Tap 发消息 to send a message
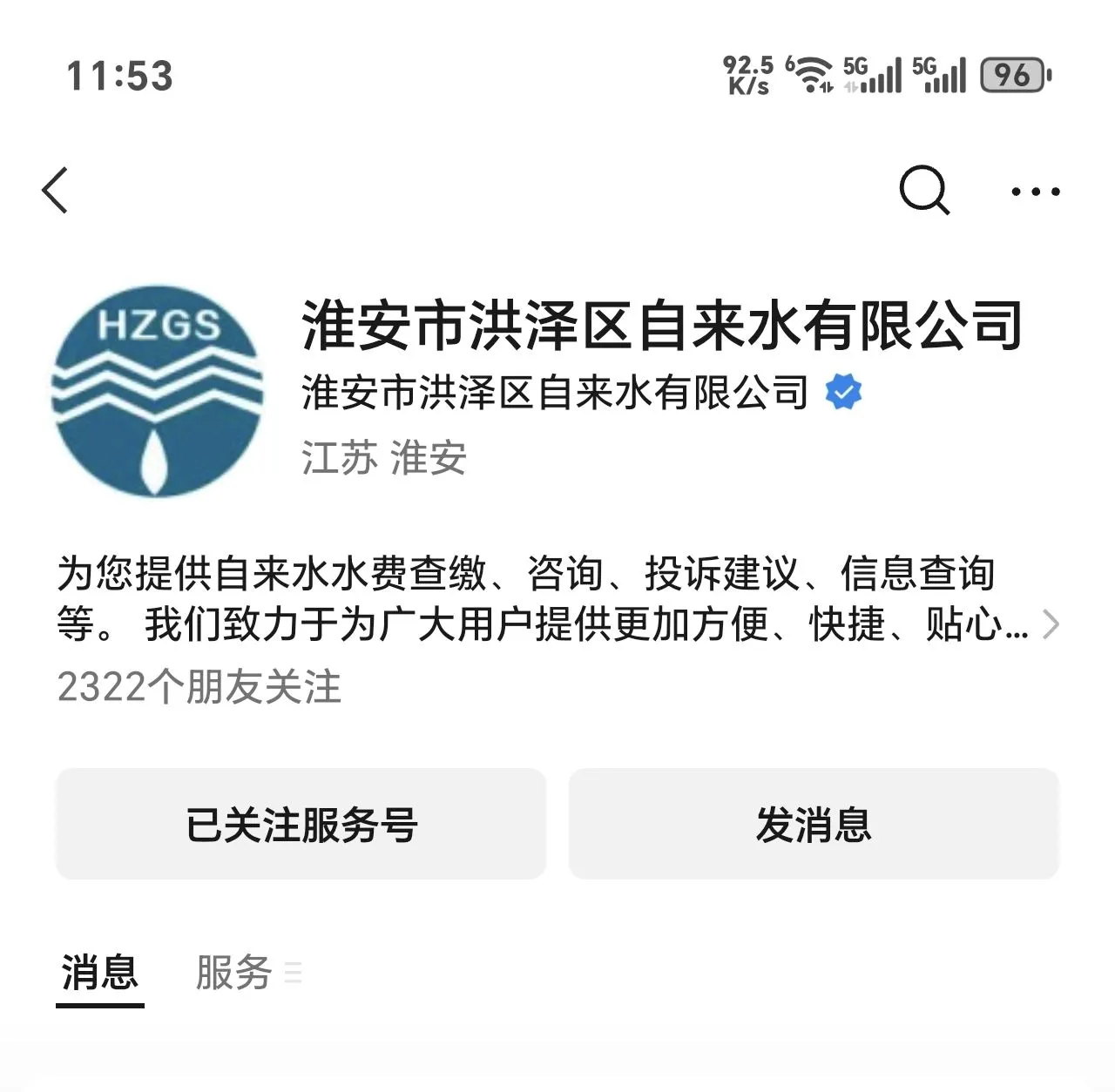 point(814,824)
